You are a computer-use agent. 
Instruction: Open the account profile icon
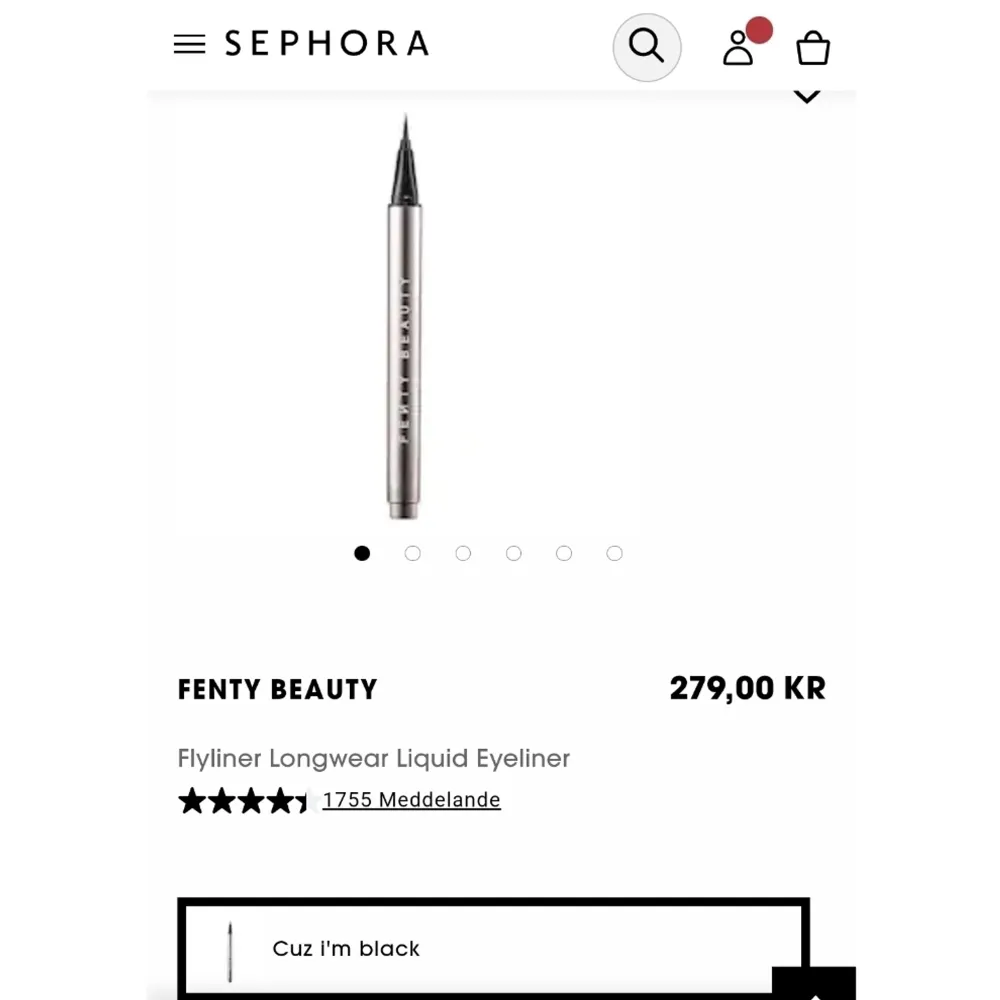click(738, 47)
